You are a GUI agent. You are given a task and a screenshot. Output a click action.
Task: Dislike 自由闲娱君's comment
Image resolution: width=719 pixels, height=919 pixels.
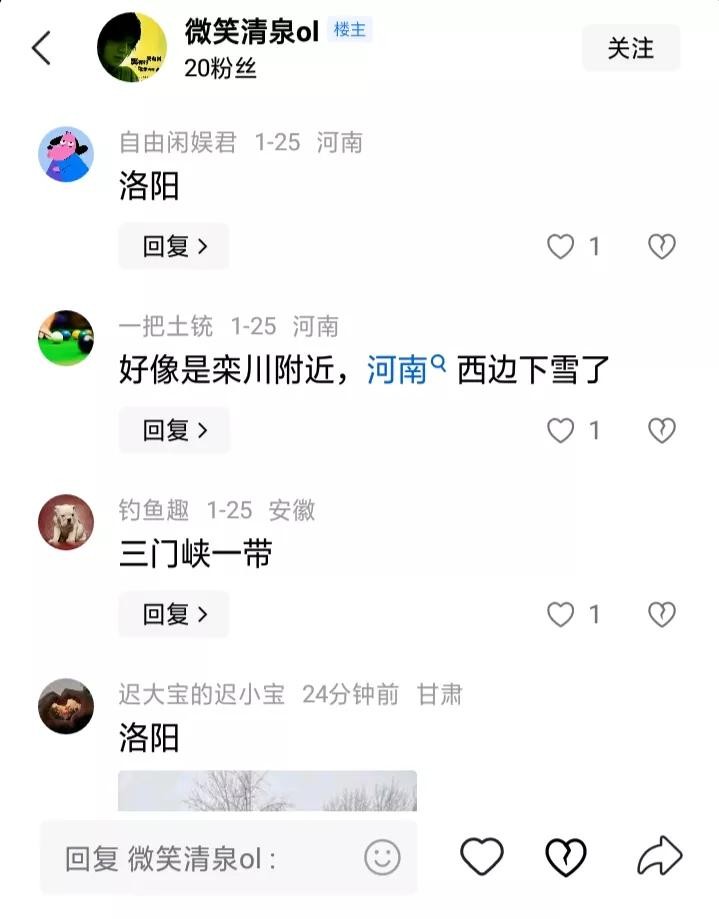pos(662,246)
